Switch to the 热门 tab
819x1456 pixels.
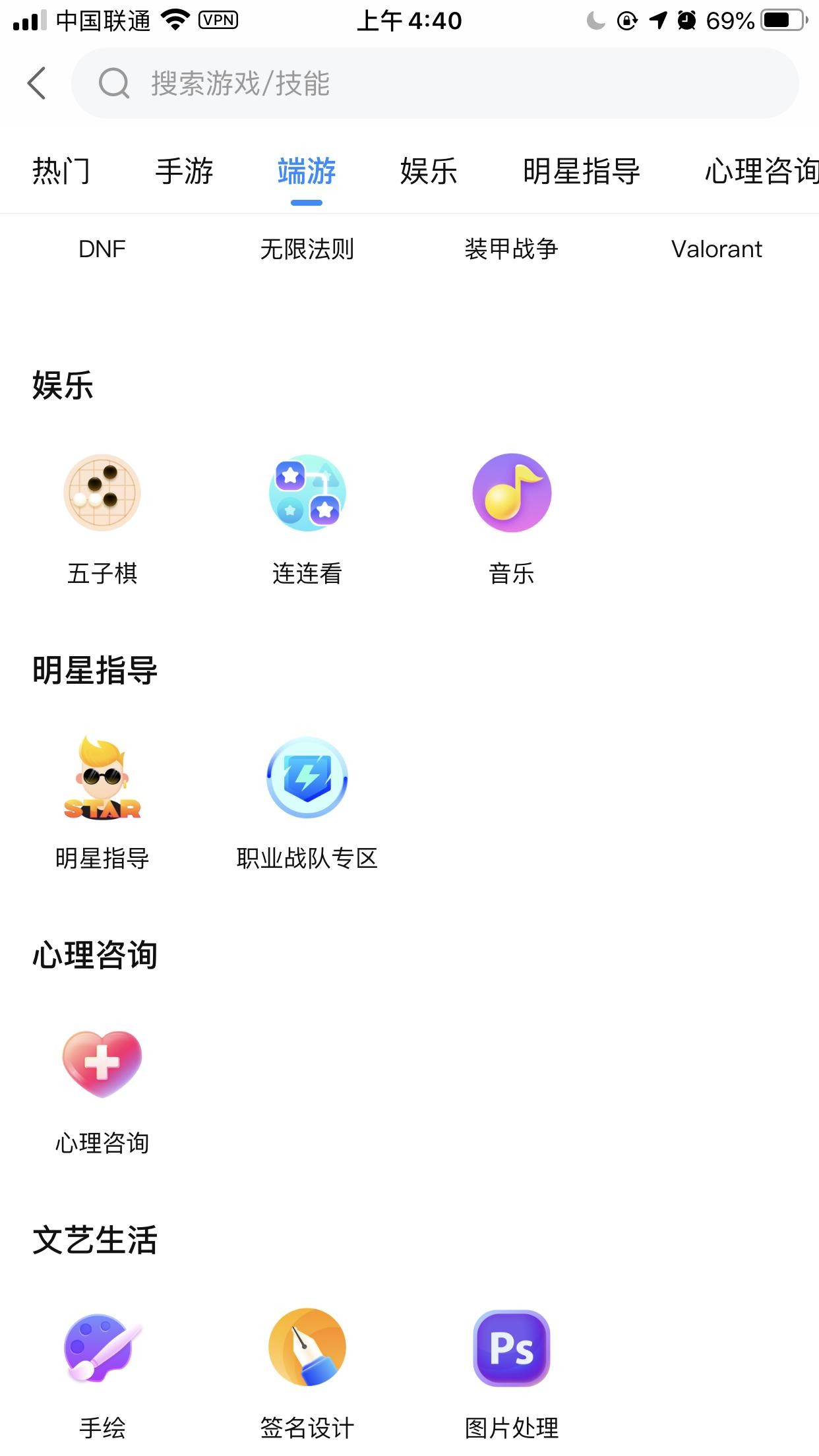pos(61,171)
